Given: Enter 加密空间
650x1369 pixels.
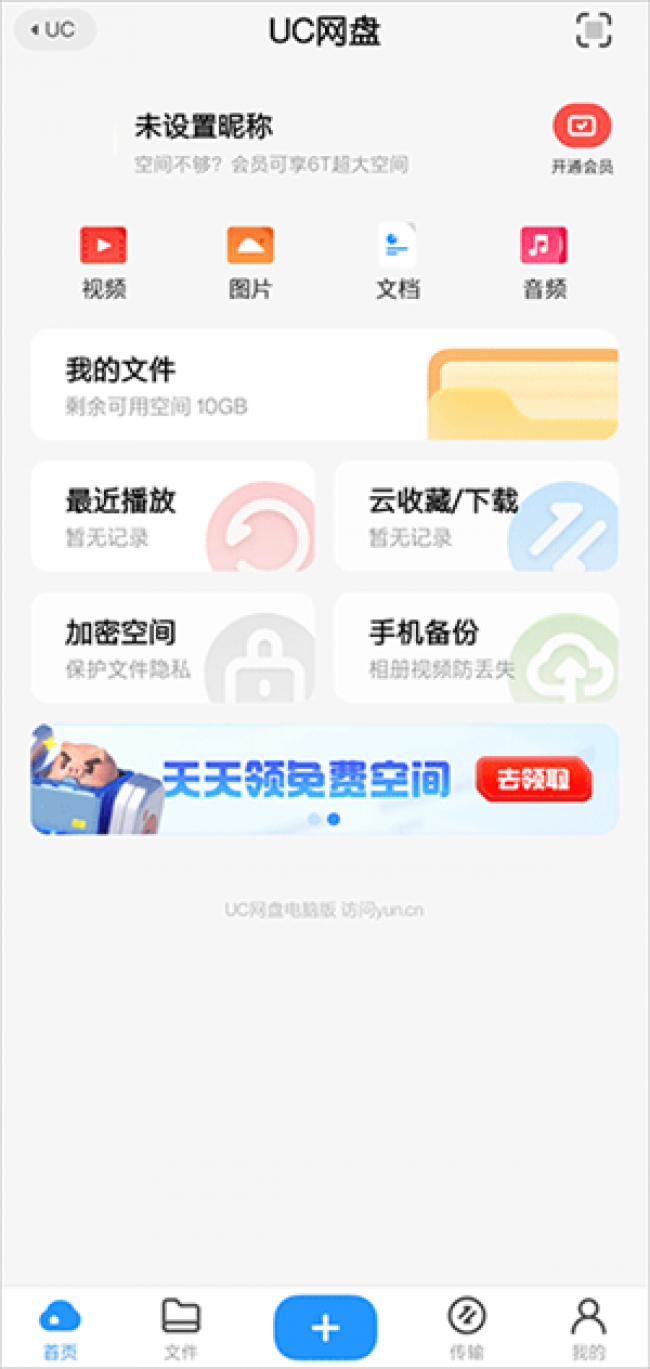Looking at the screenshot, I should click(173, 647).
